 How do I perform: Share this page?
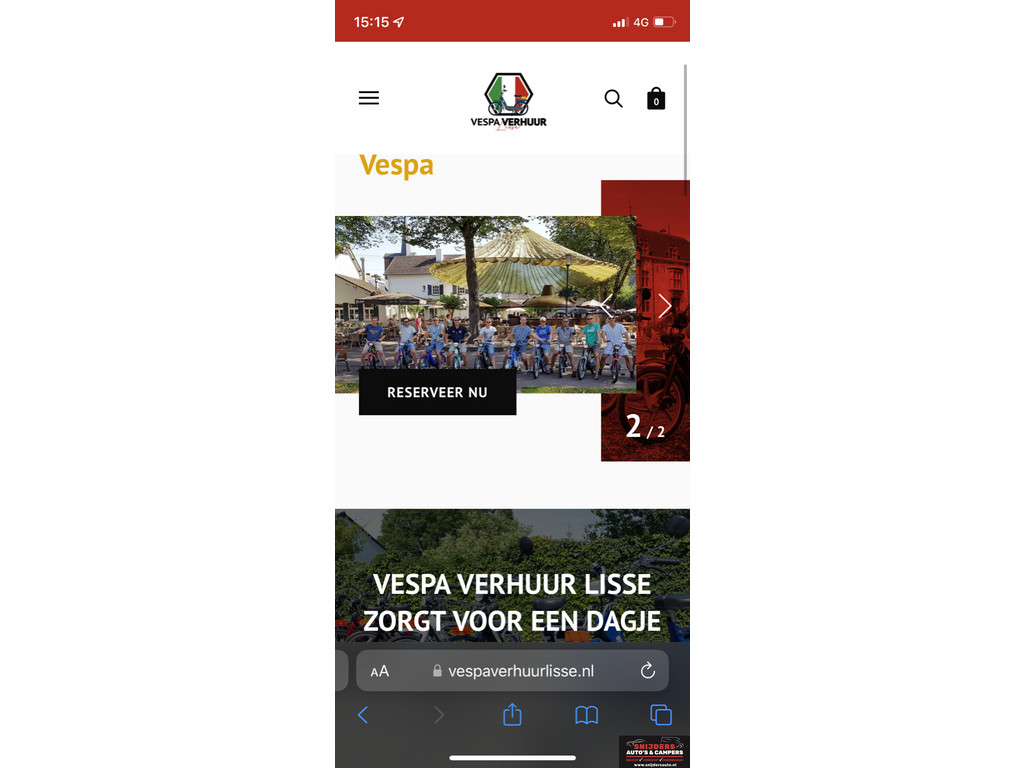pyautogui.click(x=512, y=714)
